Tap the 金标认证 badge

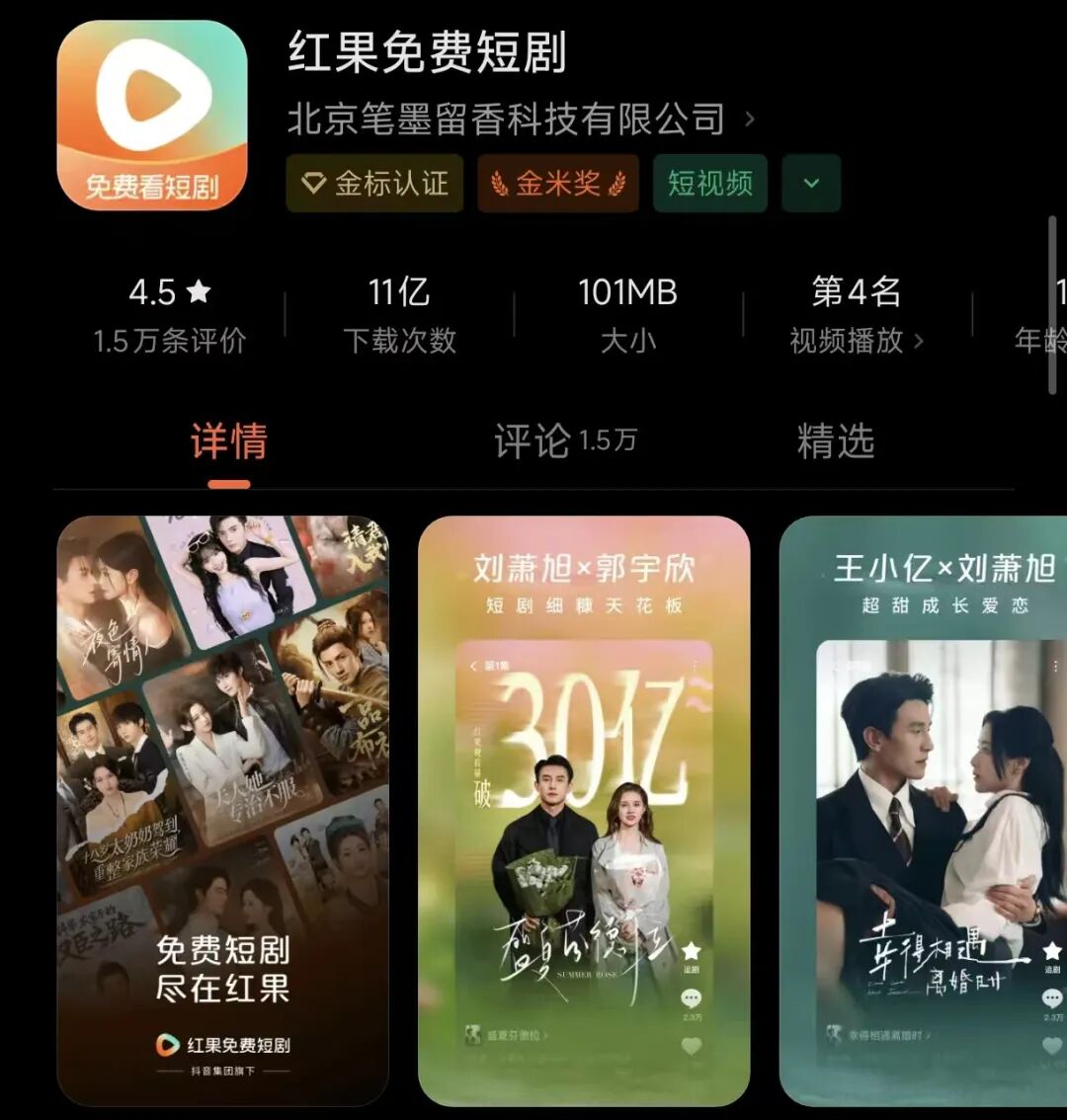click(x=374, y=184)
